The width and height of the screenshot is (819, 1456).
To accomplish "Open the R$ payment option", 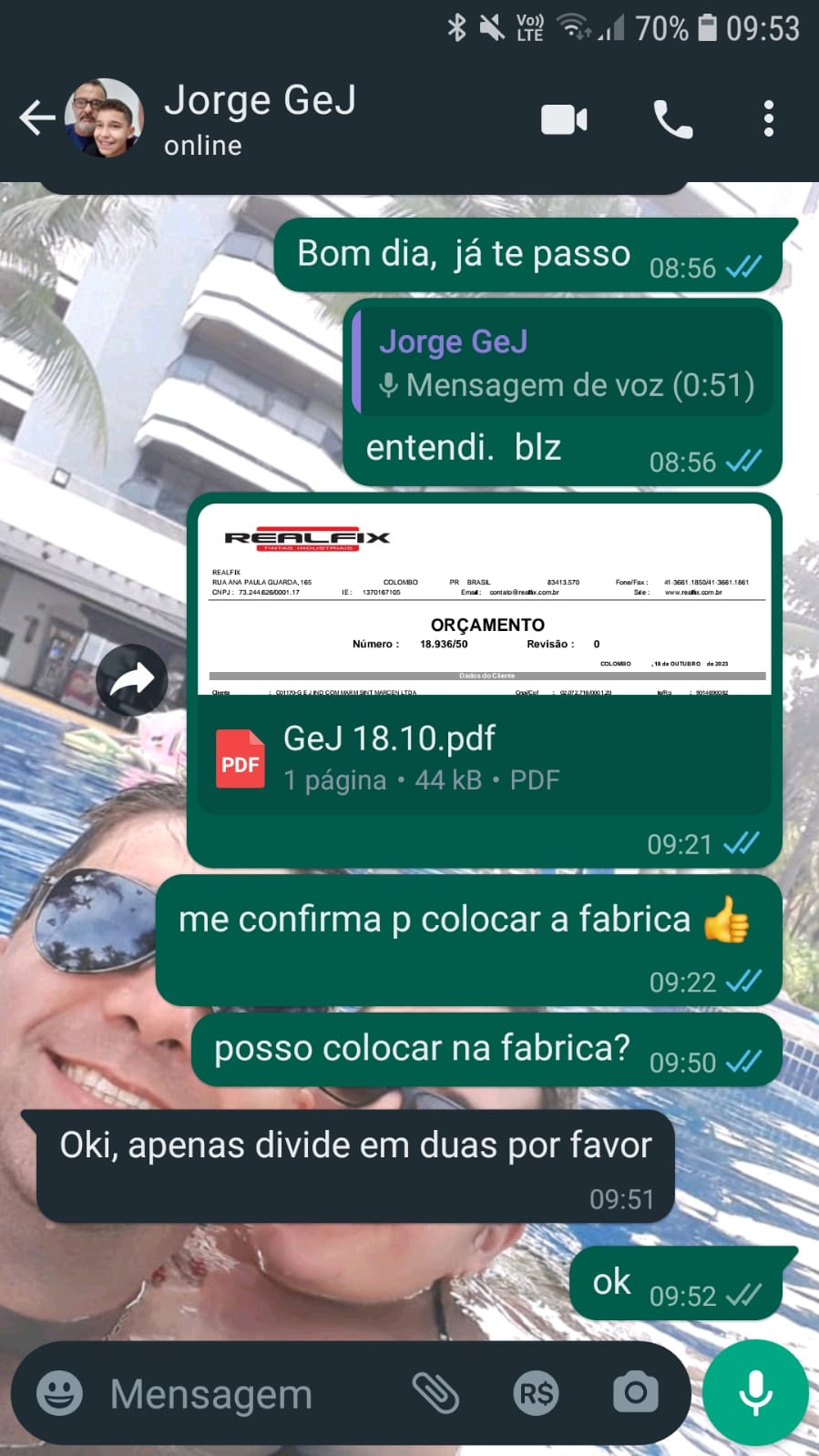I will pyautogui.click(x=536, y=1392).
